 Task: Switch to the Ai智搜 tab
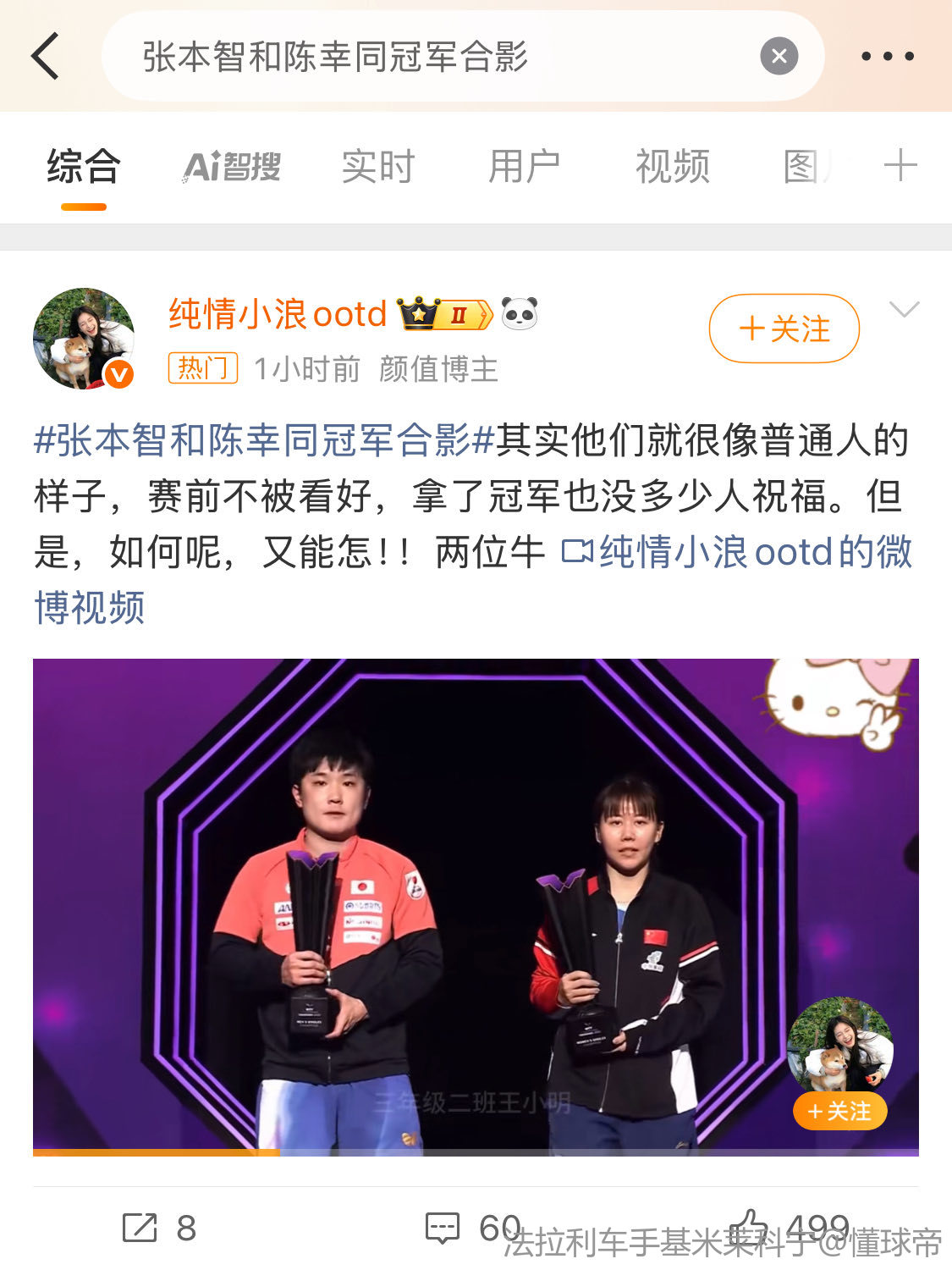(232, 167)
